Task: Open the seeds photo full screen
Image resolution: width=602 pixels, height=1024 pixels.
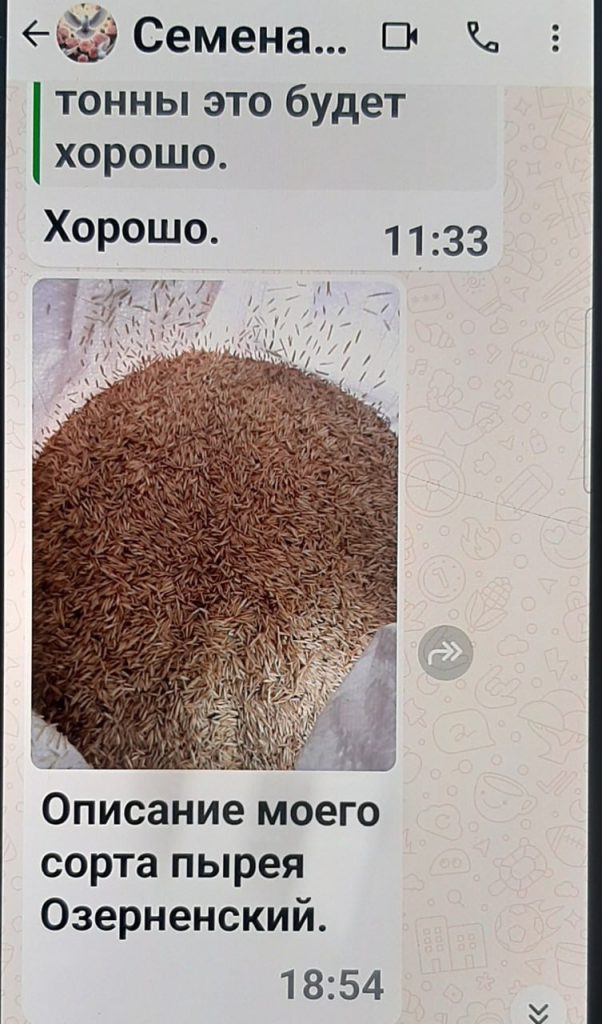Action: (215, 525)
